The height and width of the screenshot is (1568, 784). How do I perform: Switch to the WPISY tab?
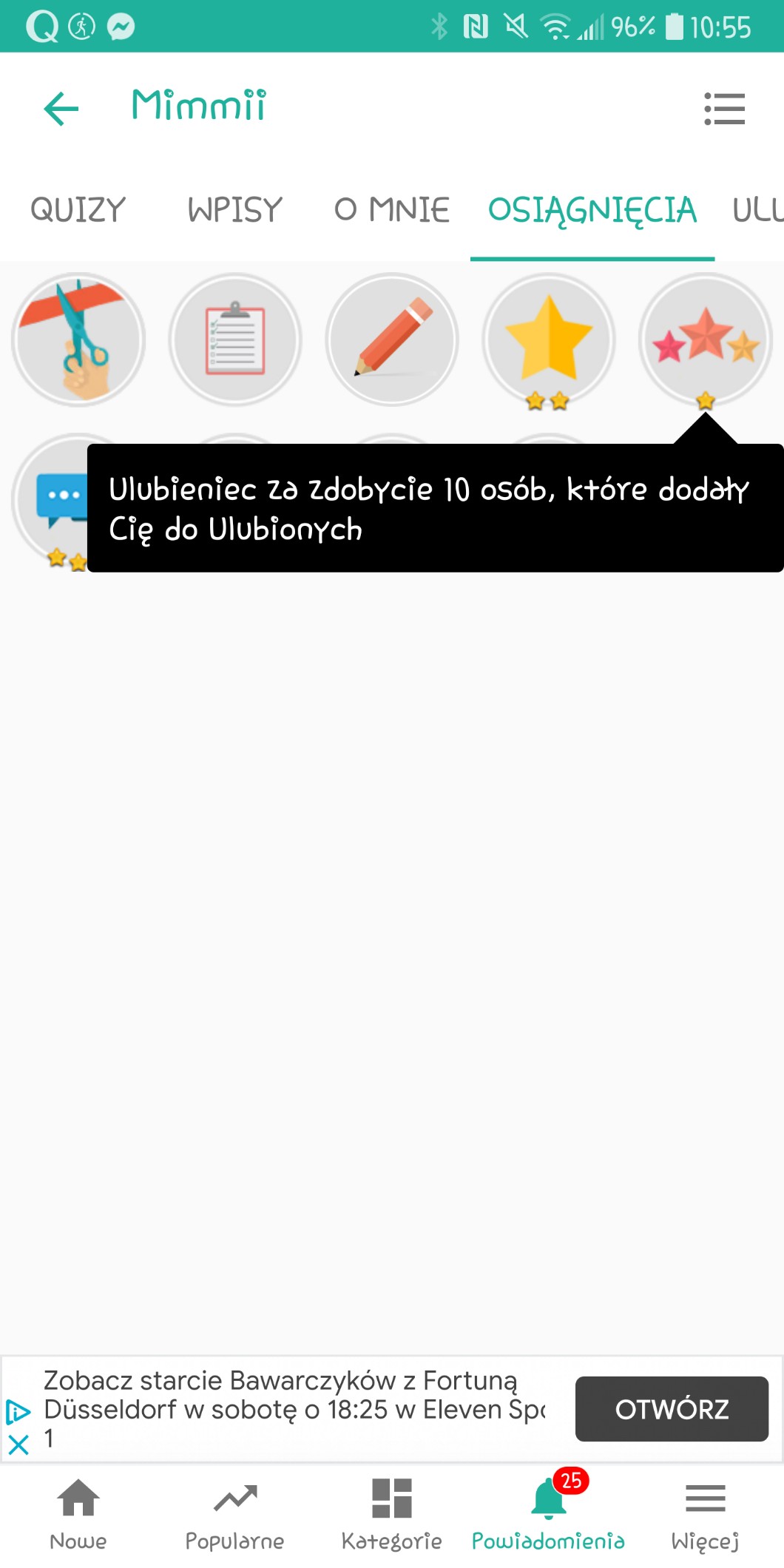(x=235, y=210)
